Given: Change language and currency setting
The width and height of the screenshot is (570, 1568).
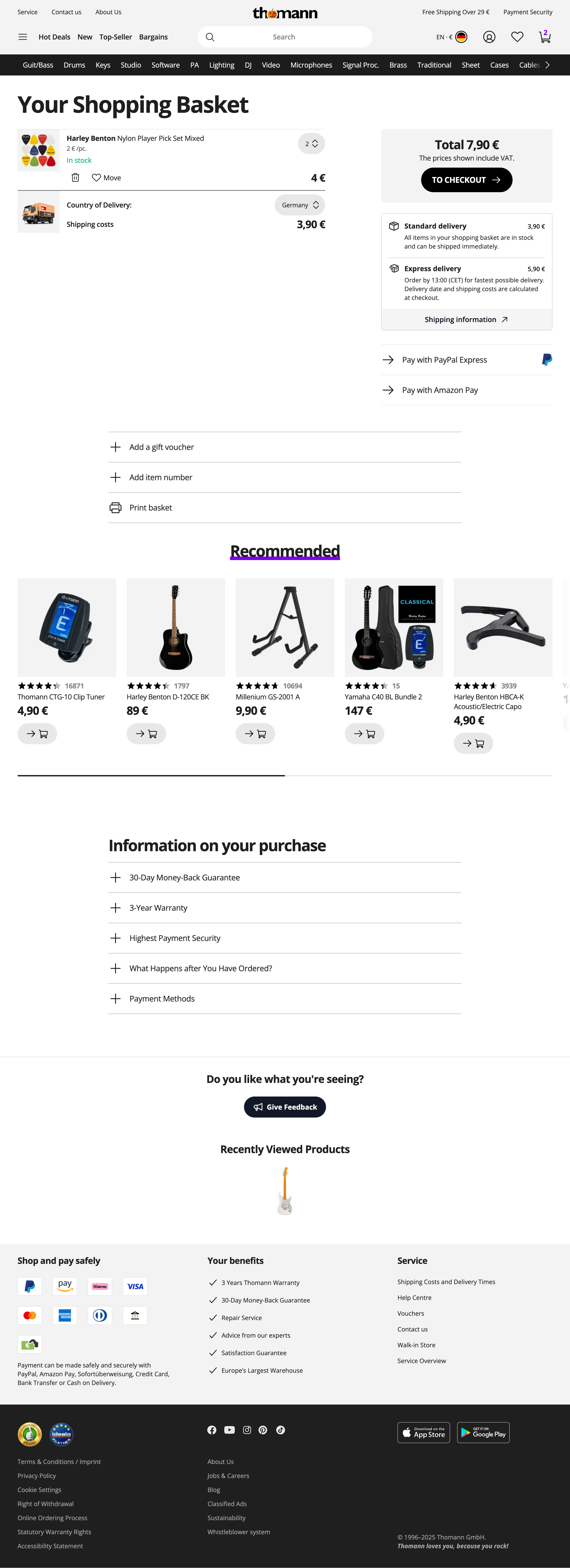Looking at the screenshot, I should (451, 37).
